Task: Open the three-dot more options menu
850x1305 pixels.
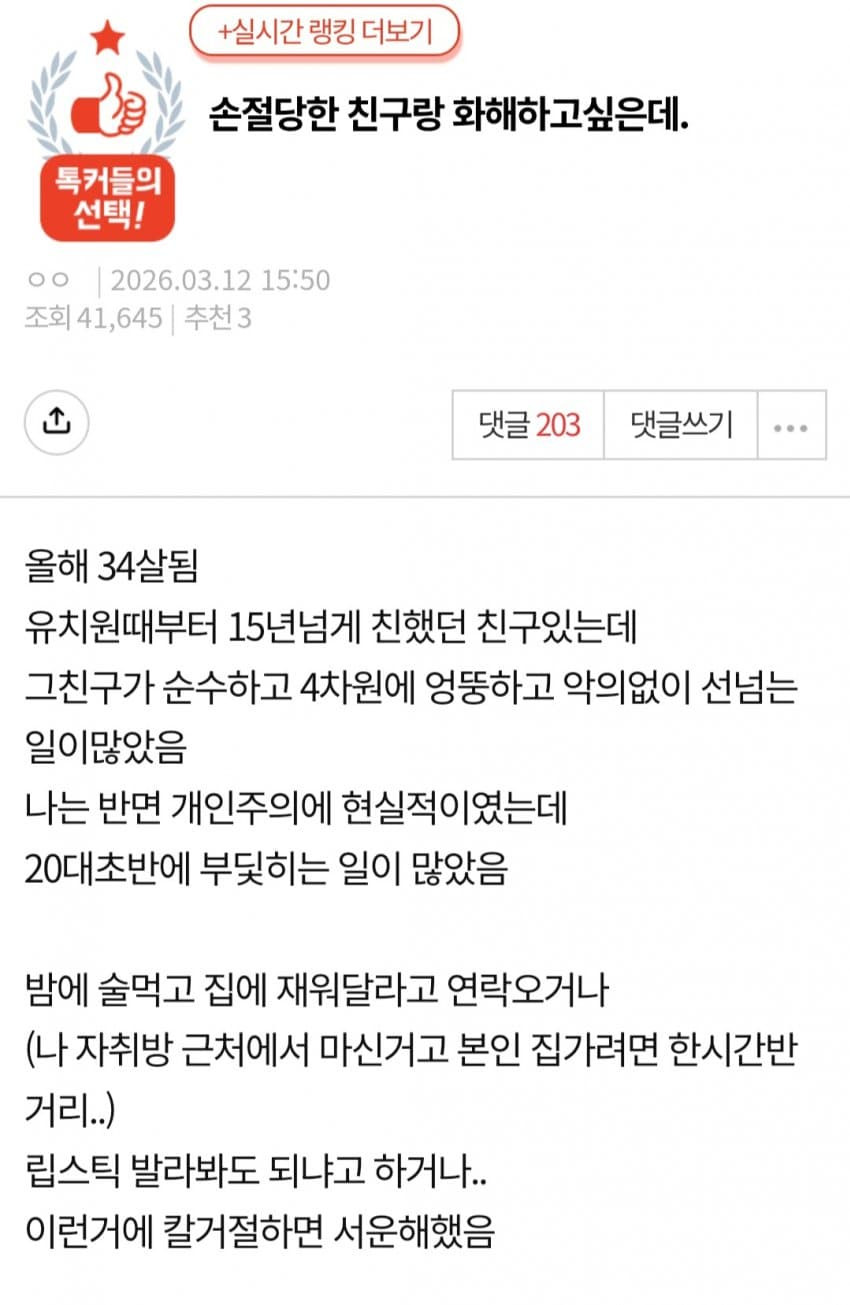Action: click(791, 426)
